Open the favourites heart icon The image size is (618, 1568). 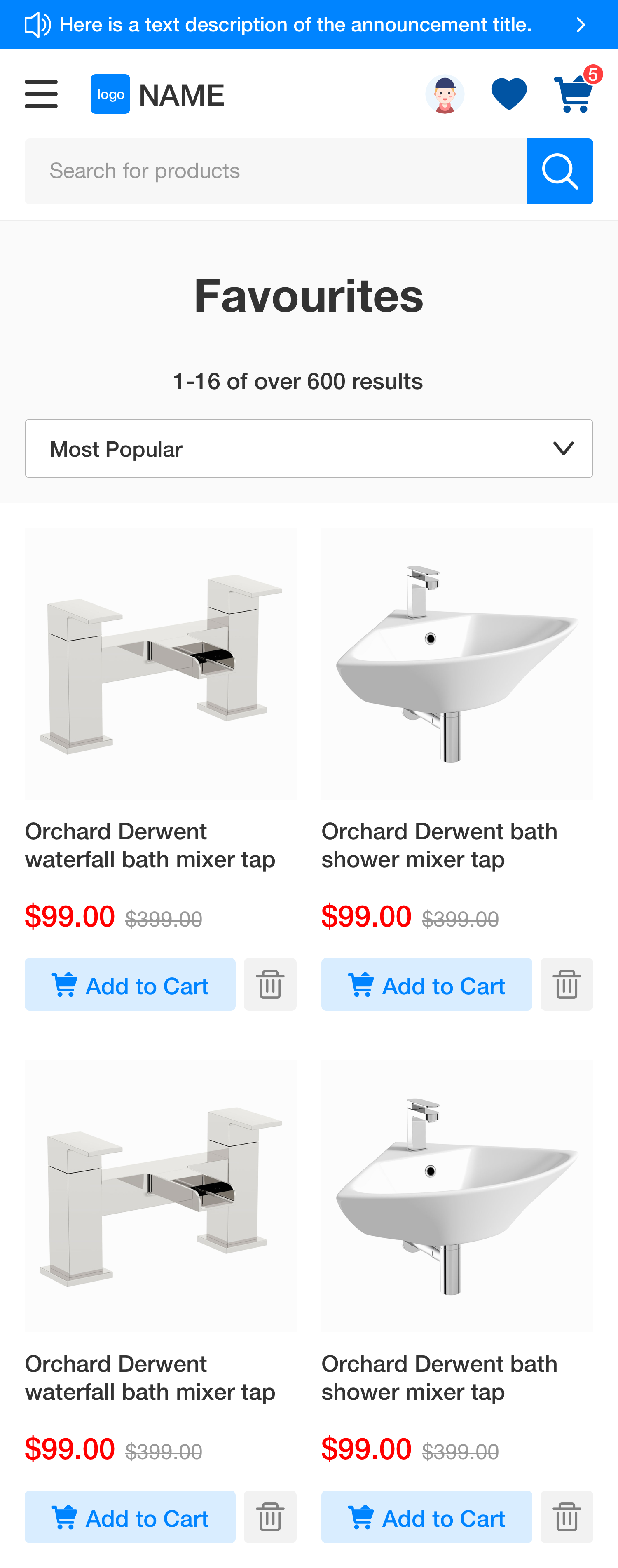(x=508, y=94)
